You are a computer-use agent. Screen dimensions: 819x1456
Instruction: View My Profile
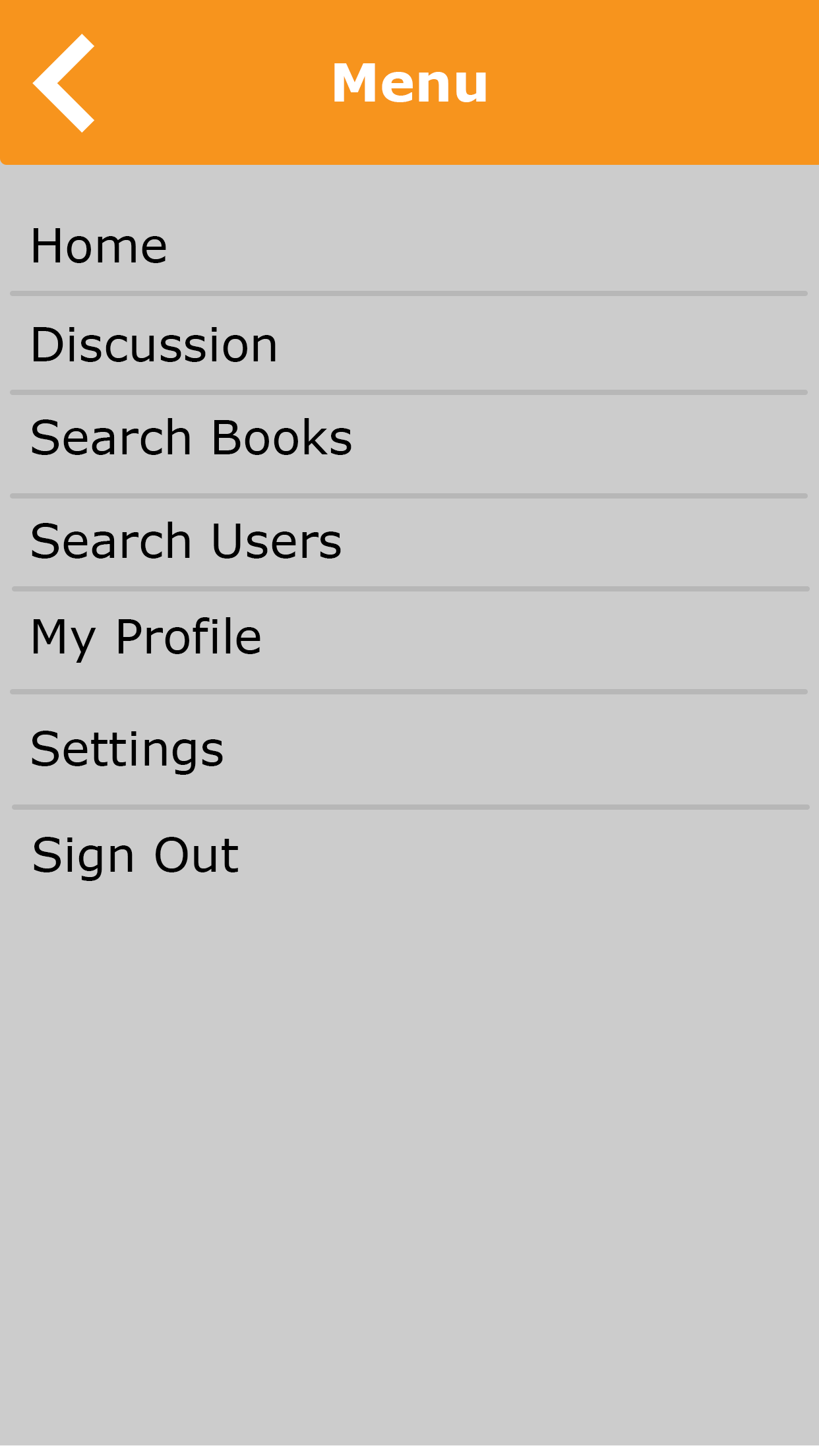(146, 637)
